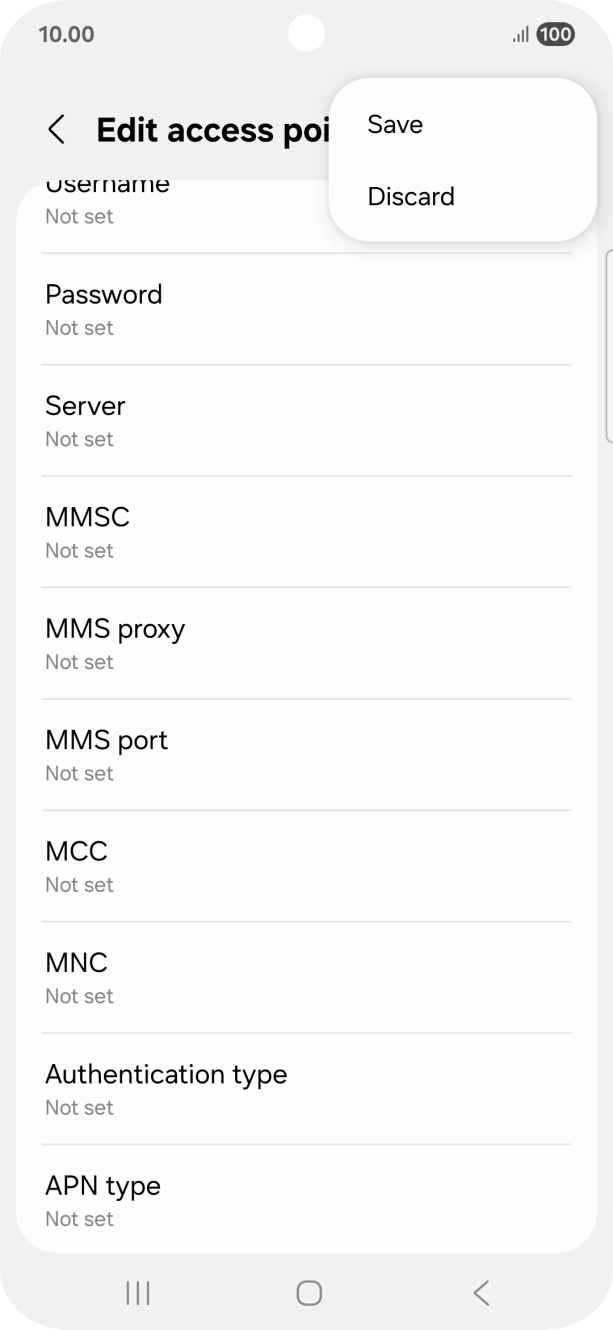613x1330 pixels.
Task: Open the MMSC setting
Action: click(306, 532)
